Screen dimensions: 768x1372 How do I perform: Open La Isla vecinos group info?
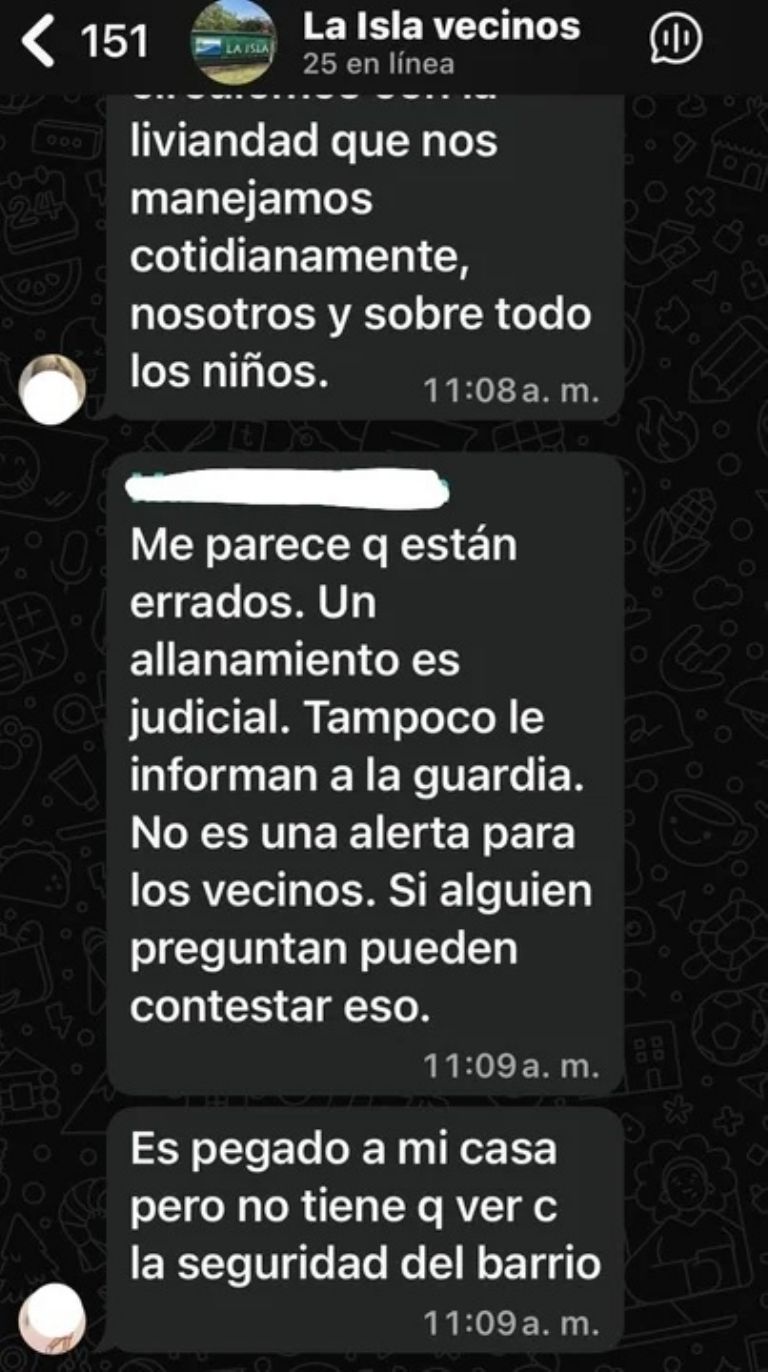[x=440, y=42]
